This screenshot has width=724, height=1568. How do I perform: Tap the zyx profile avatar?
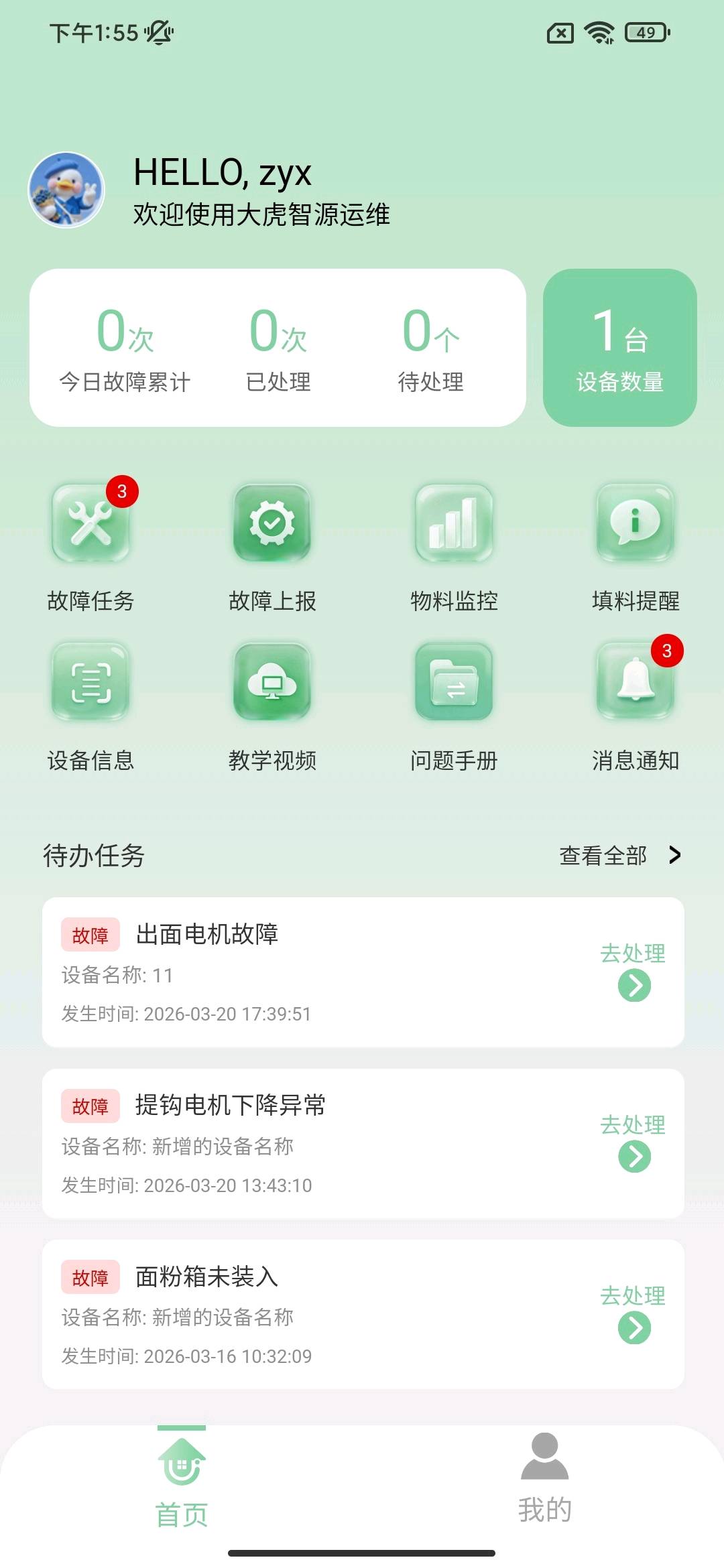[66, 190]
